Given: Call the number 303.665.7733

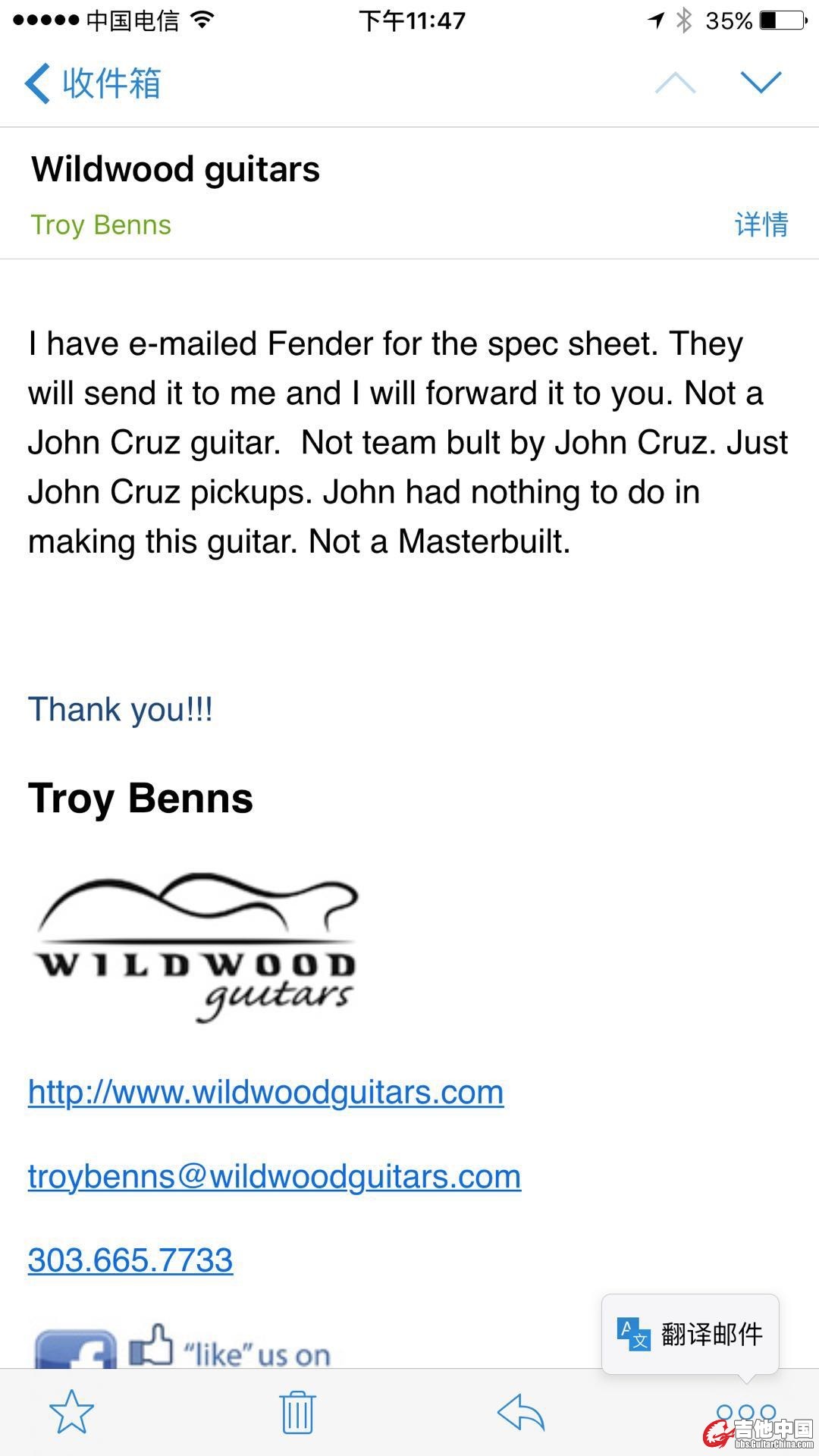Looking at the screenshot, I should 130,1260.
